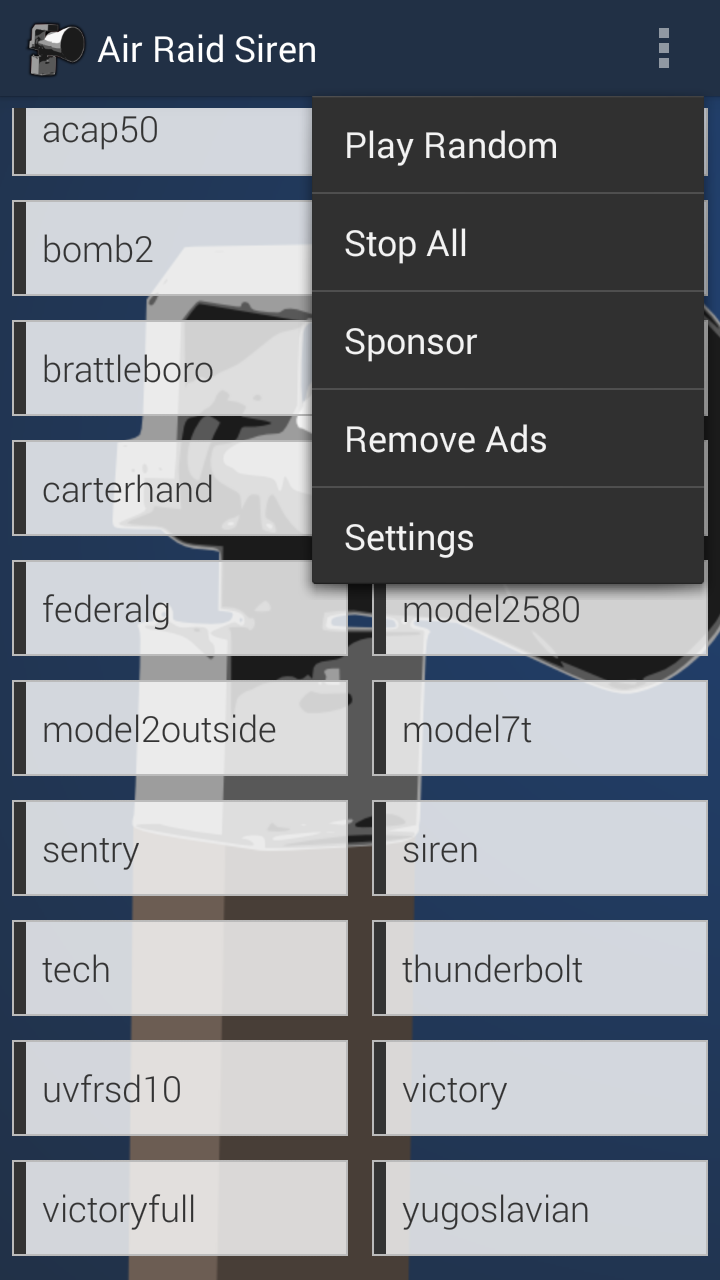Tap Remove Ads in the menu
The width and height of the screenshot is (720, 1280).
pyautogui.click(x=508, y=439)
